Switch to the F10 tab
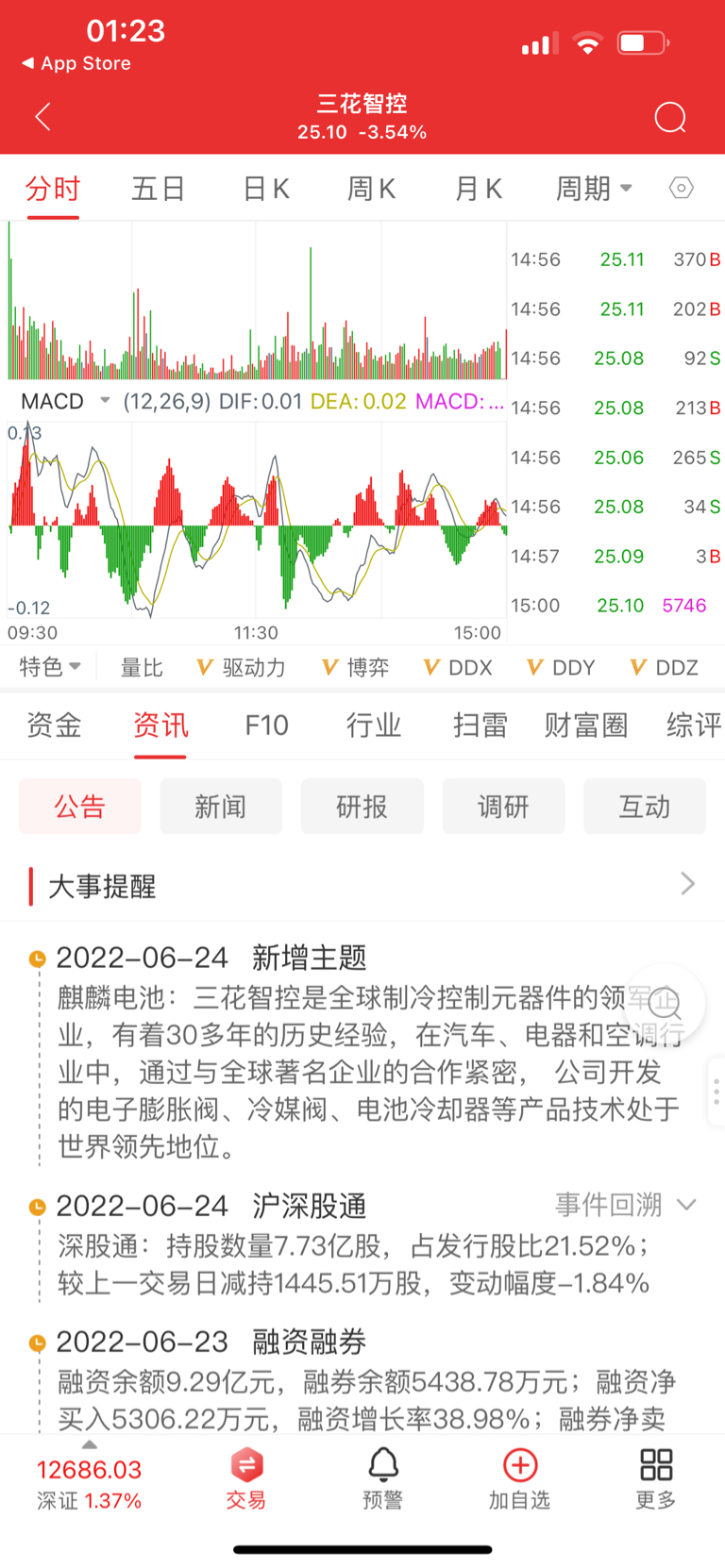The height and width of the screenshot is (1568, 725). [265, 726]
